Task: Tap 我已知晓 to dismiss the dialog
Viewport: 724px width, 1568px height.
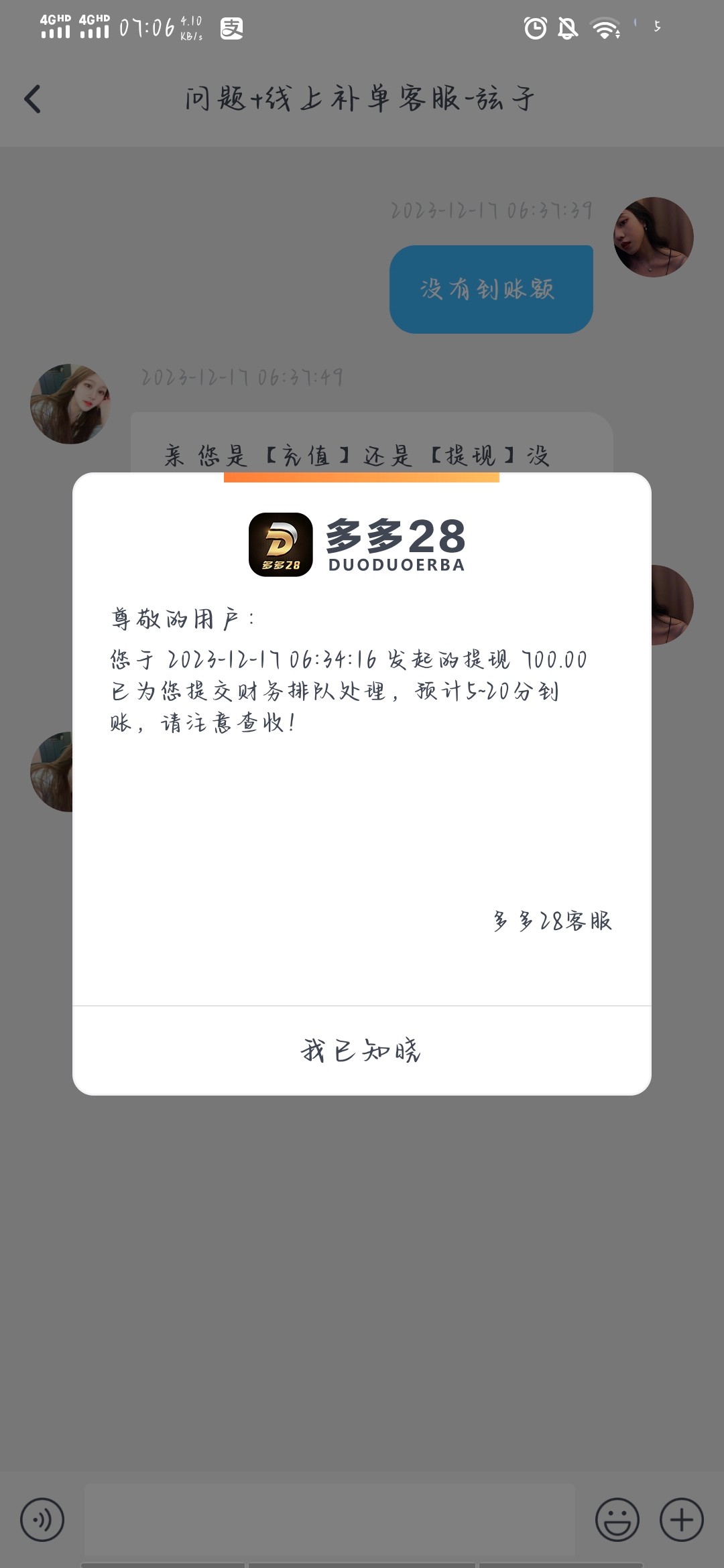Action: tap(361, 1050)
